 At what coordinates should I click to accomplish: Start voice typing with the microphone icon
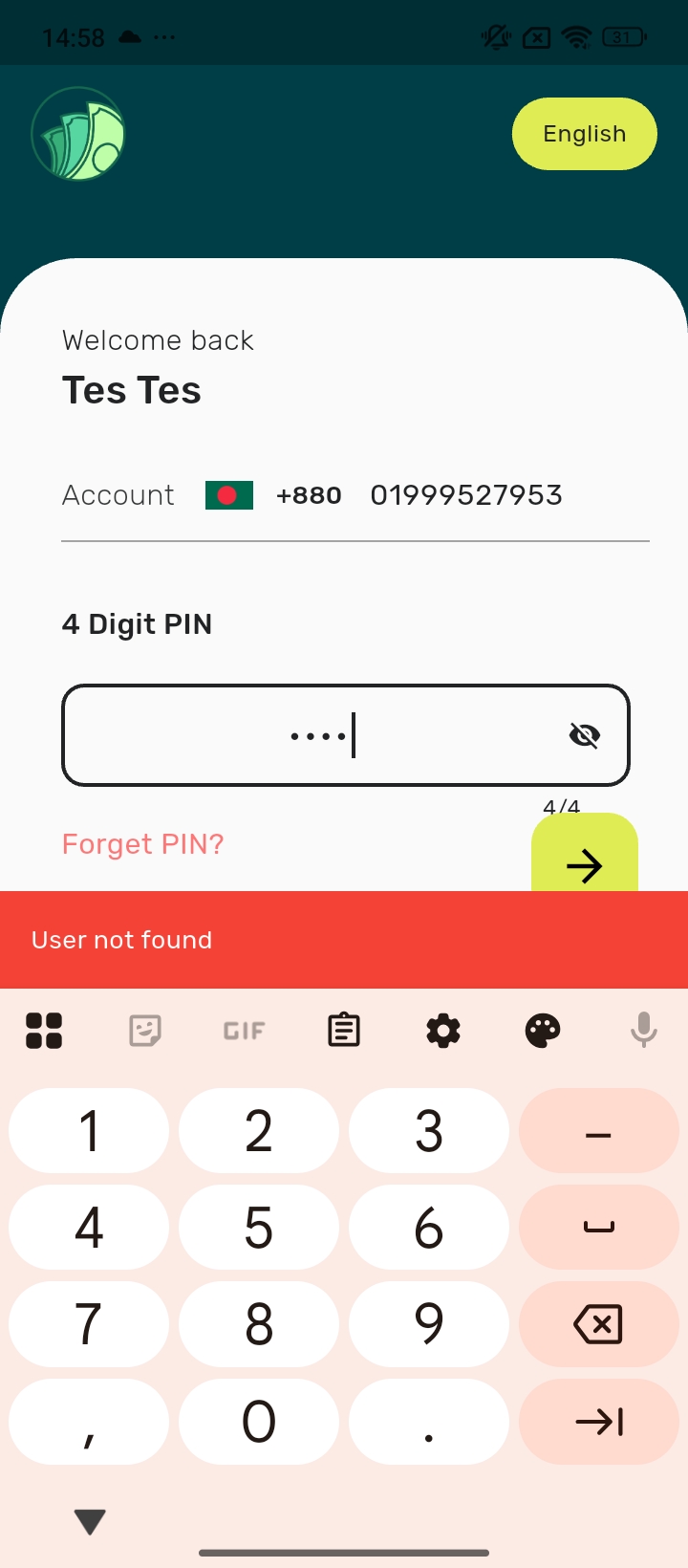tap(643, 1030)
